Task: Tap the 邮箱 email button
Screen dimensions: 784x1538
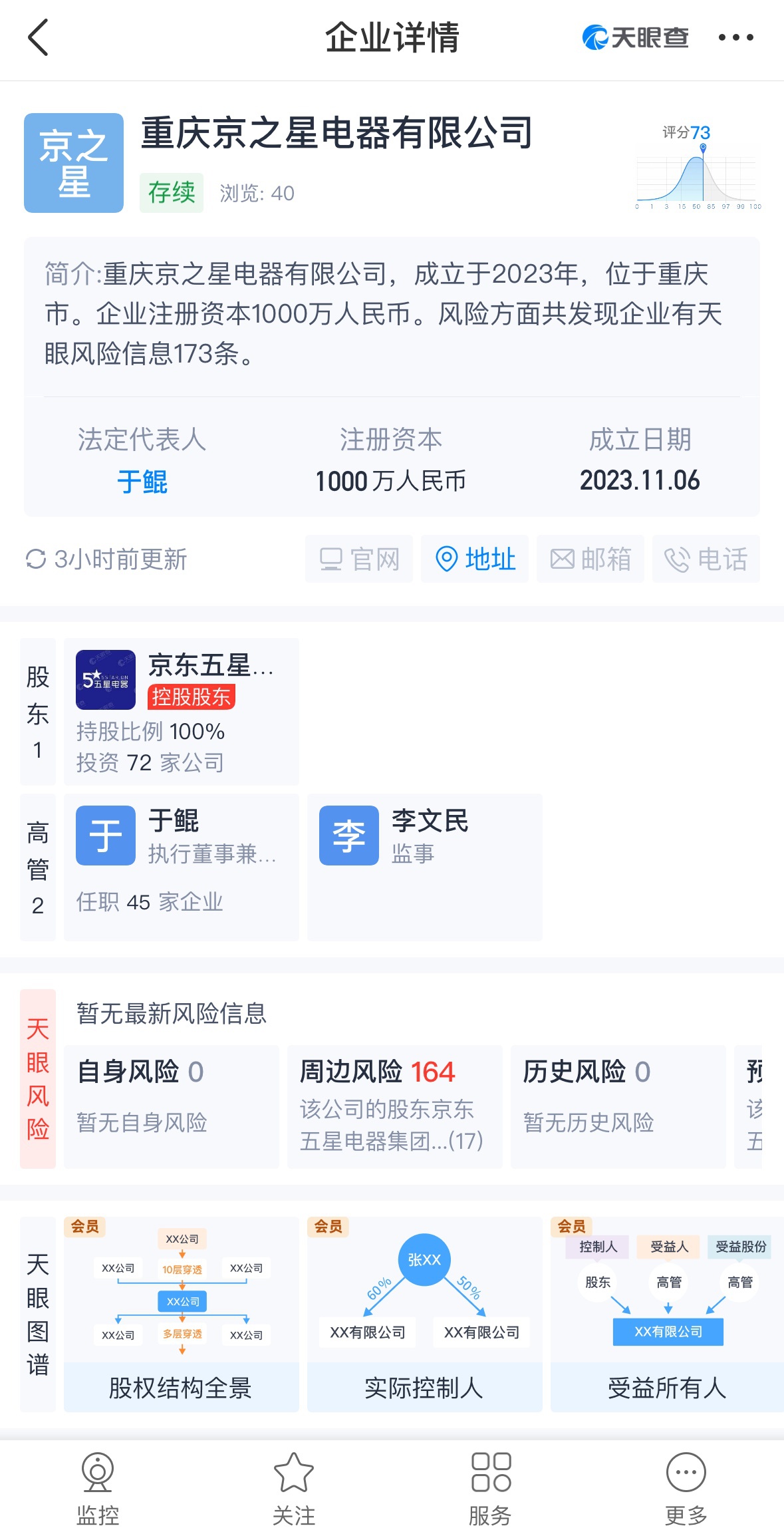Action: point(590,559)
